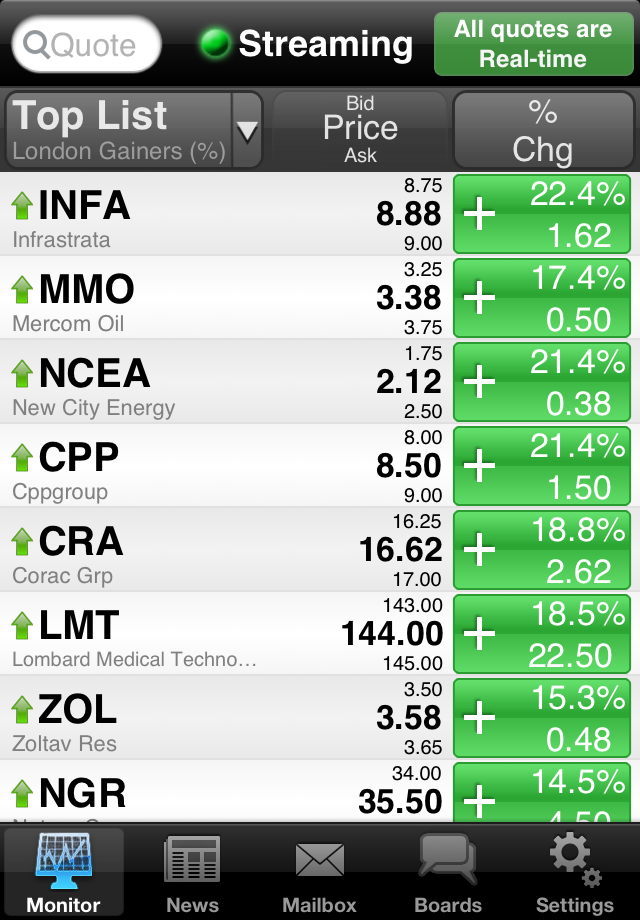Open the MMO Mercom Oil quote
This screenshot has height=920, width=640.
pos(200,298)
